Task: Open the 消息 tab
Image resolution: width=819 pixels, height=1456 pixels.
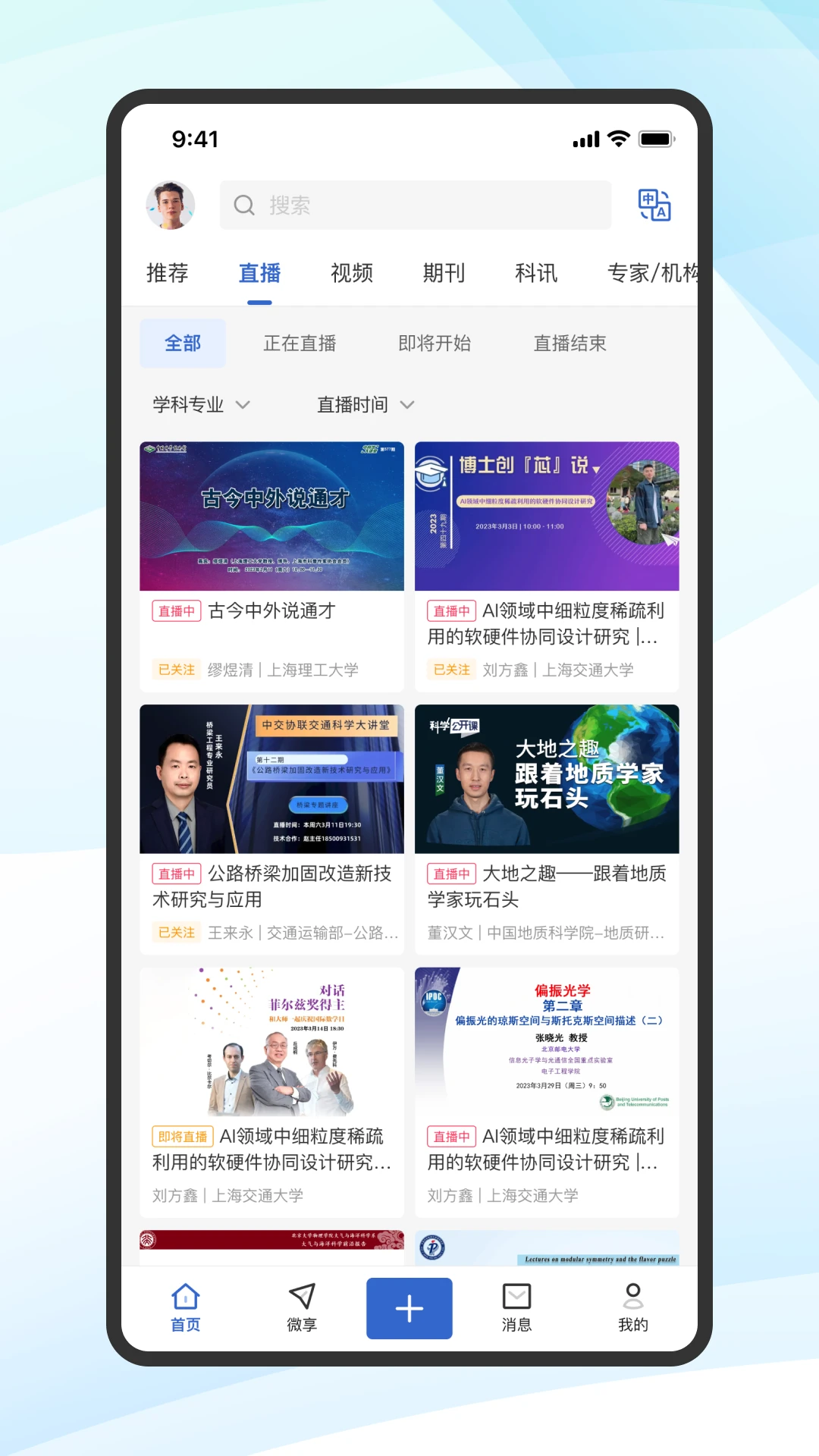Action: pos(516,1307)
